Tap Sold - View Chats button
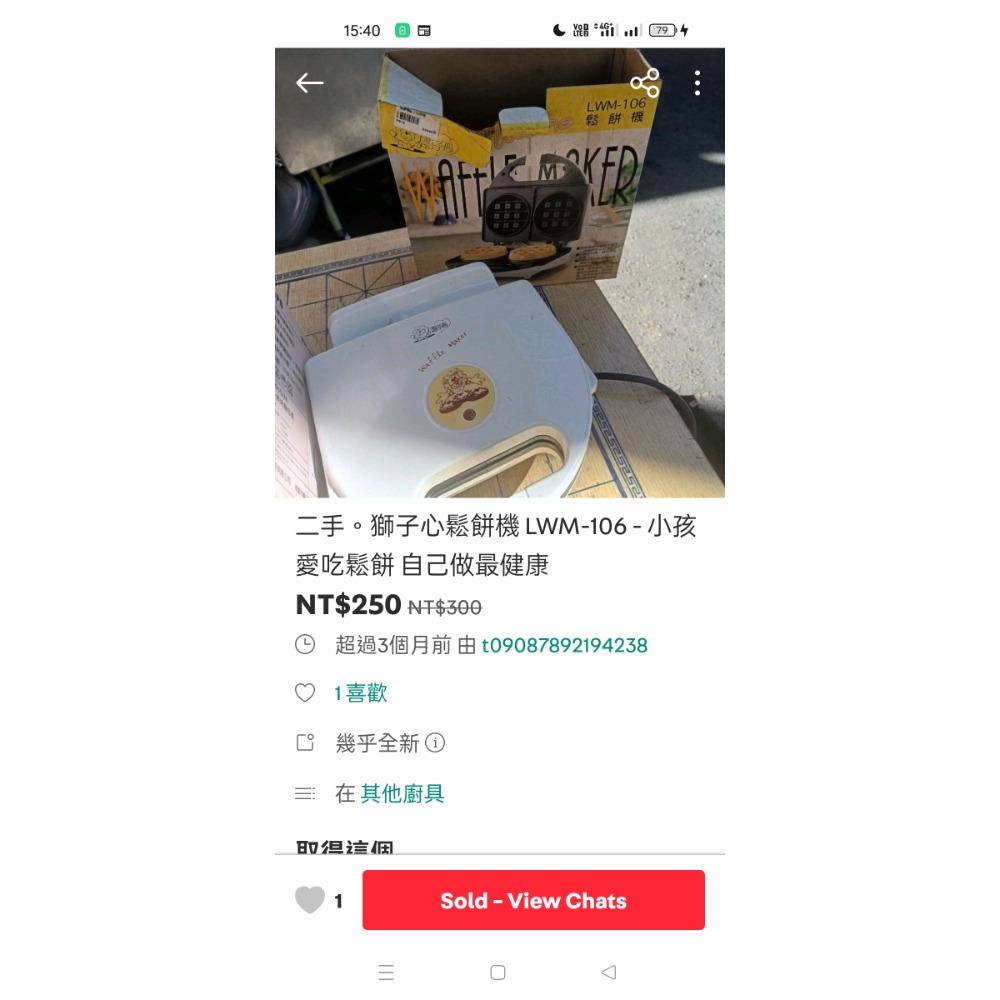 pos(533,900)
